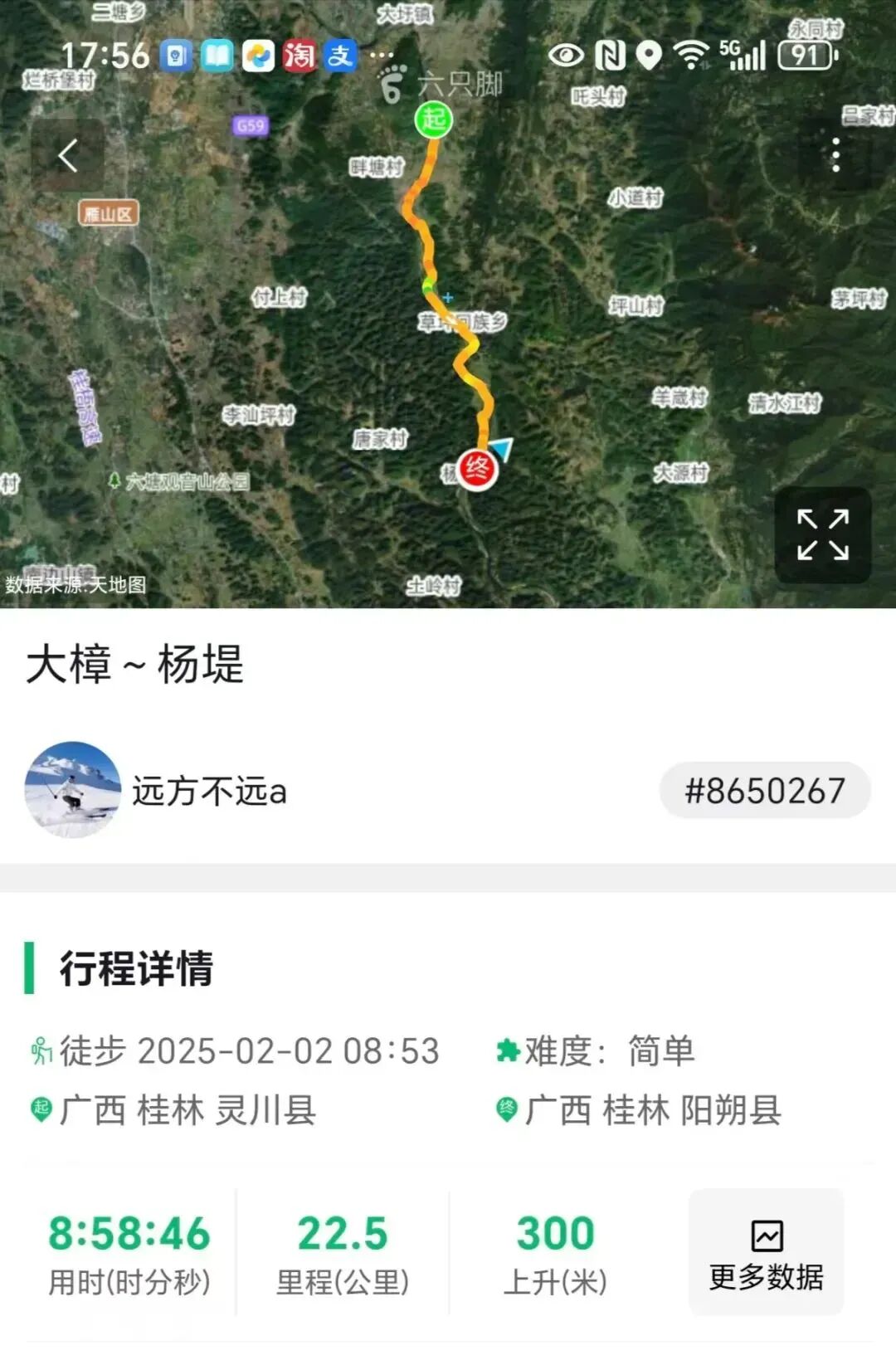Tap the chart icon inside 更多数据
Image resolution: width=896 pixels, height=1355 pixels.
(768, 1236)
